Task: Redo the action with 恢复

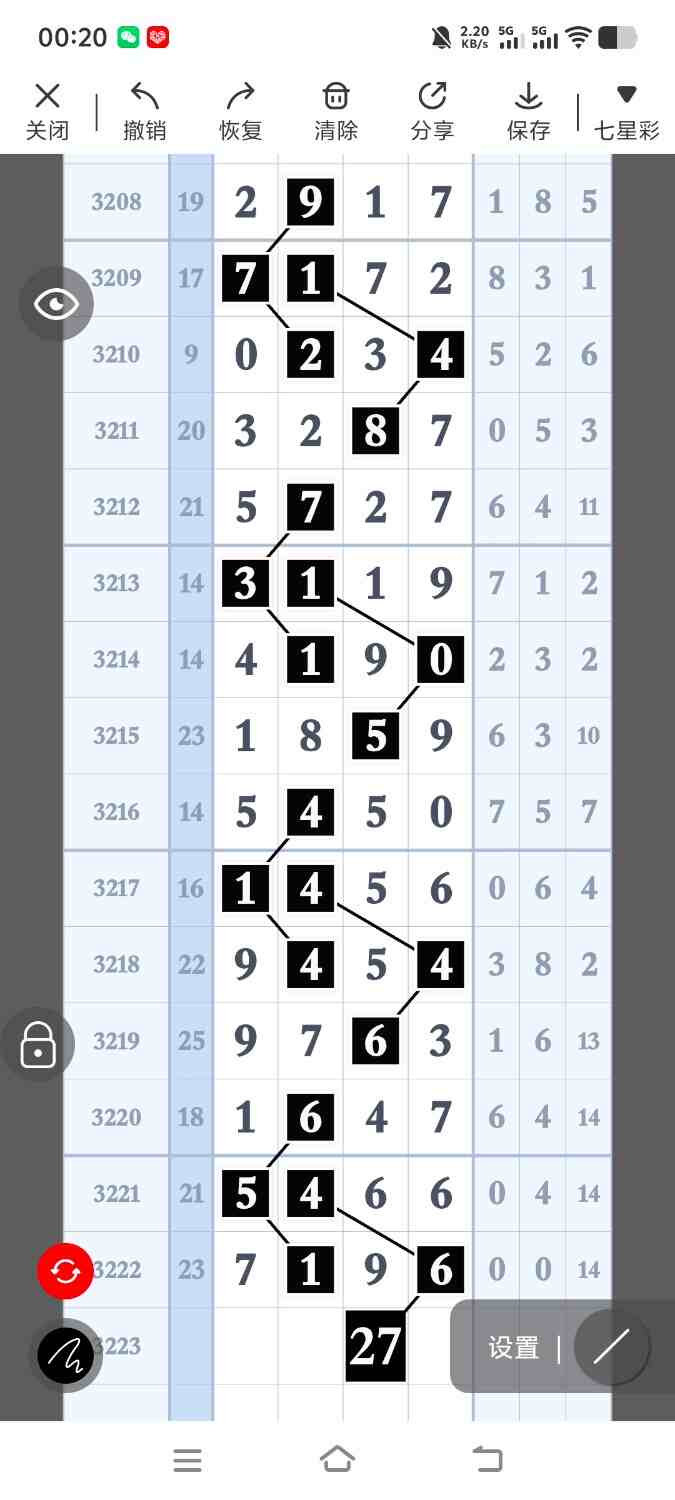Action: point(240,111)
